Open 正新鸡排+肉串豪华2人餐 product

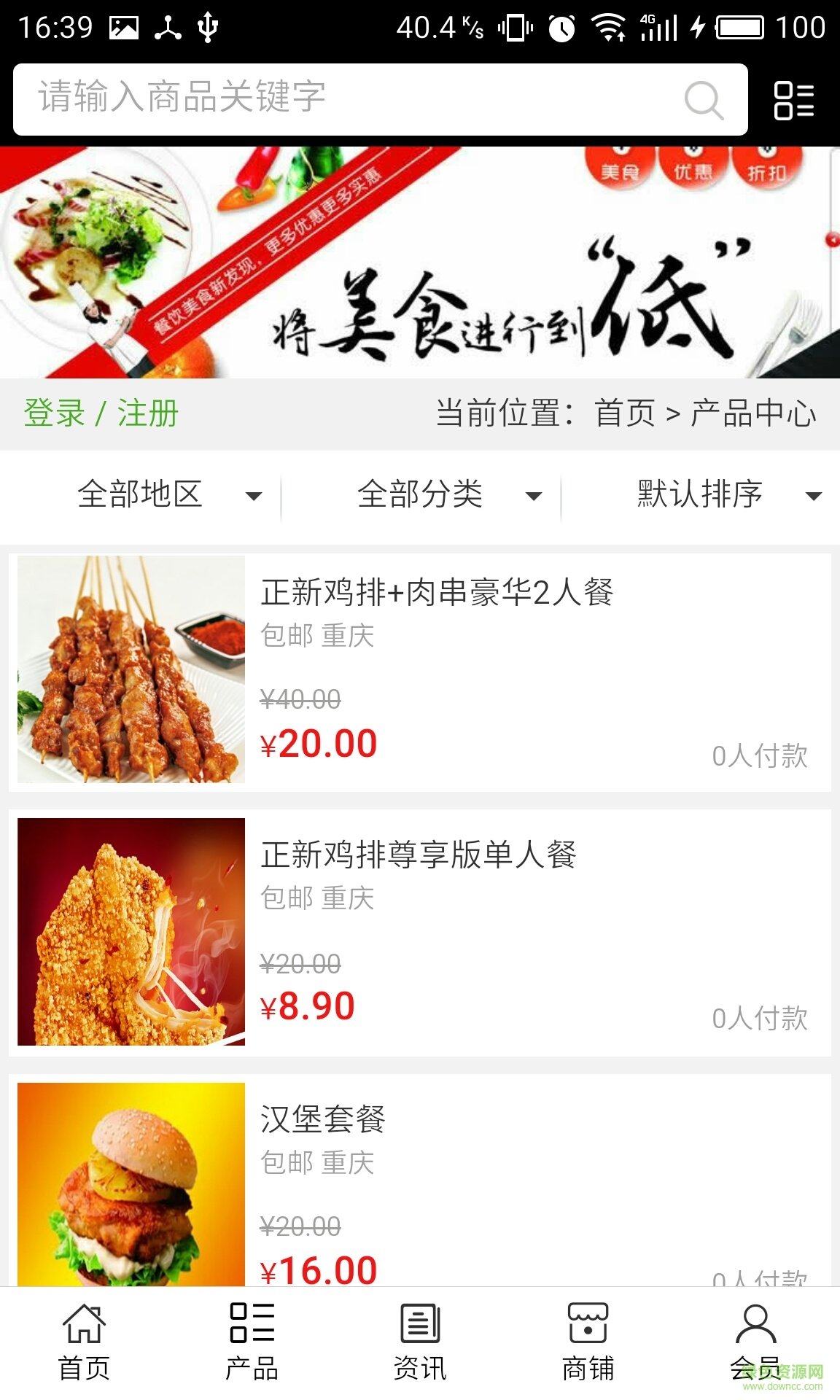pyautogui.click(x=436, y=592)
